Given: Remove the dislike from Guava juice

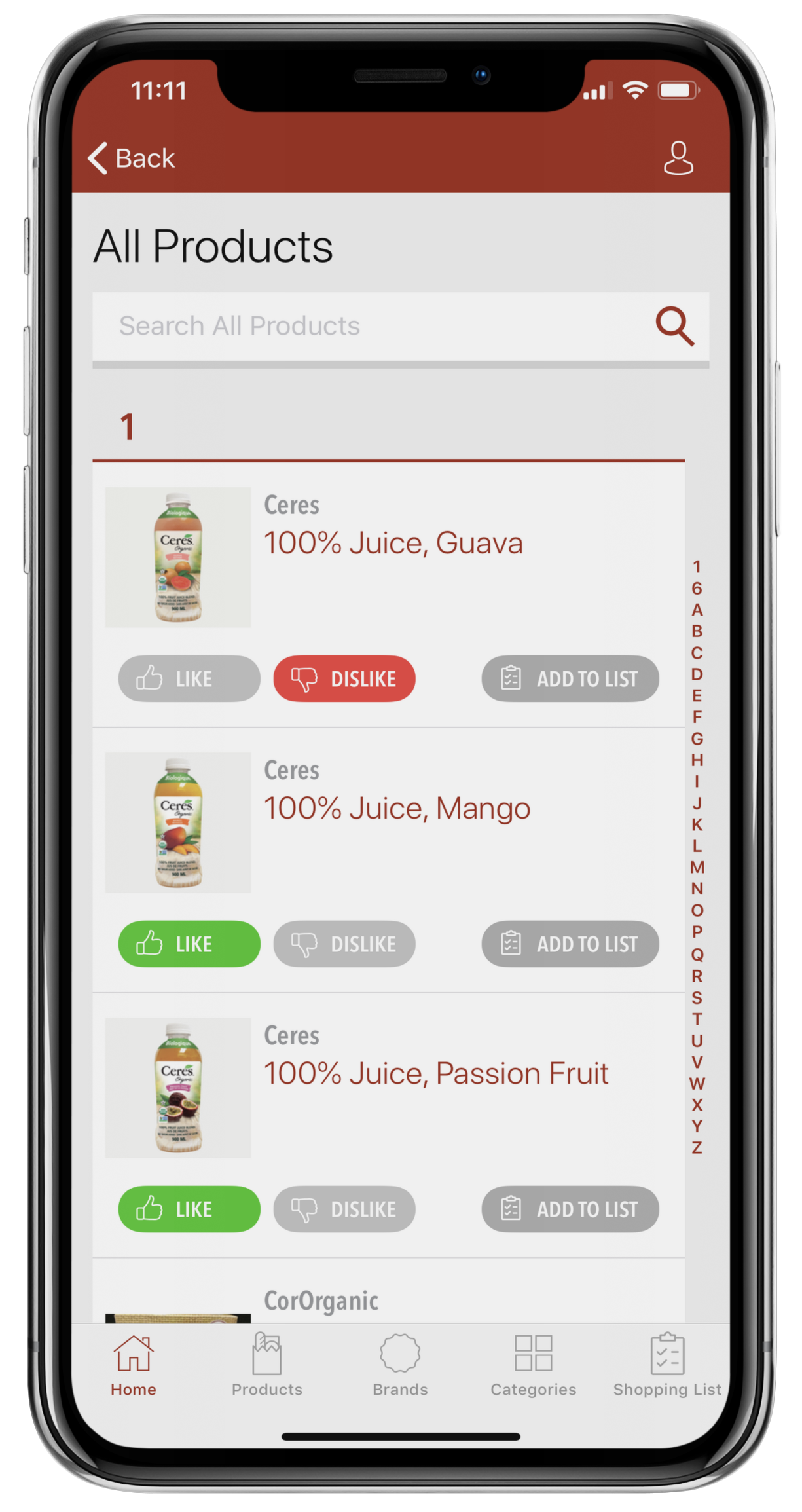Looking at the screenshot, I should [344, 679].
